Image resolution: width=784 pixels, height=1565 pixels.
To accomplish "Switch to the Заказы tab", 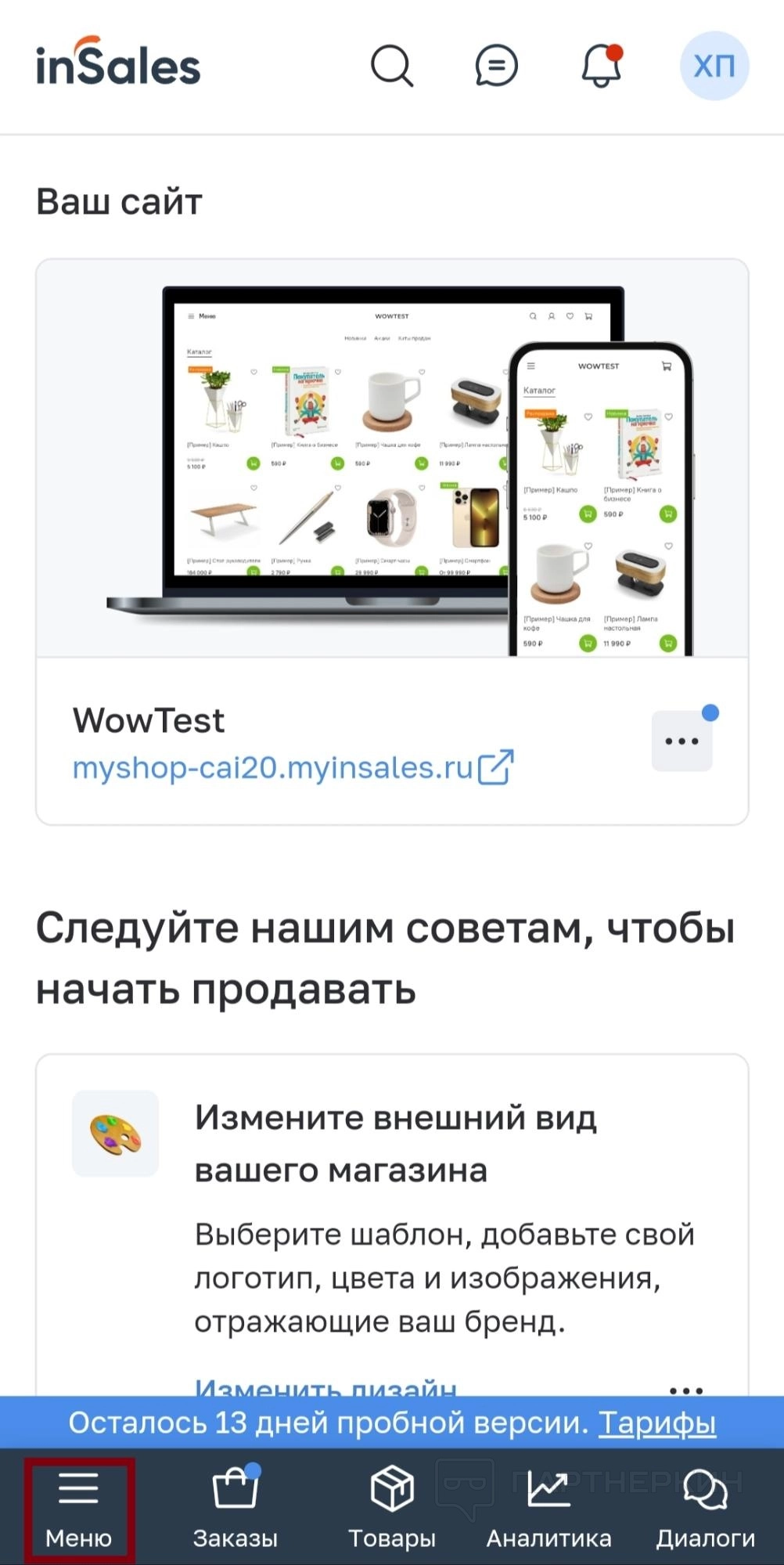I will click(x=235, y=1508).
